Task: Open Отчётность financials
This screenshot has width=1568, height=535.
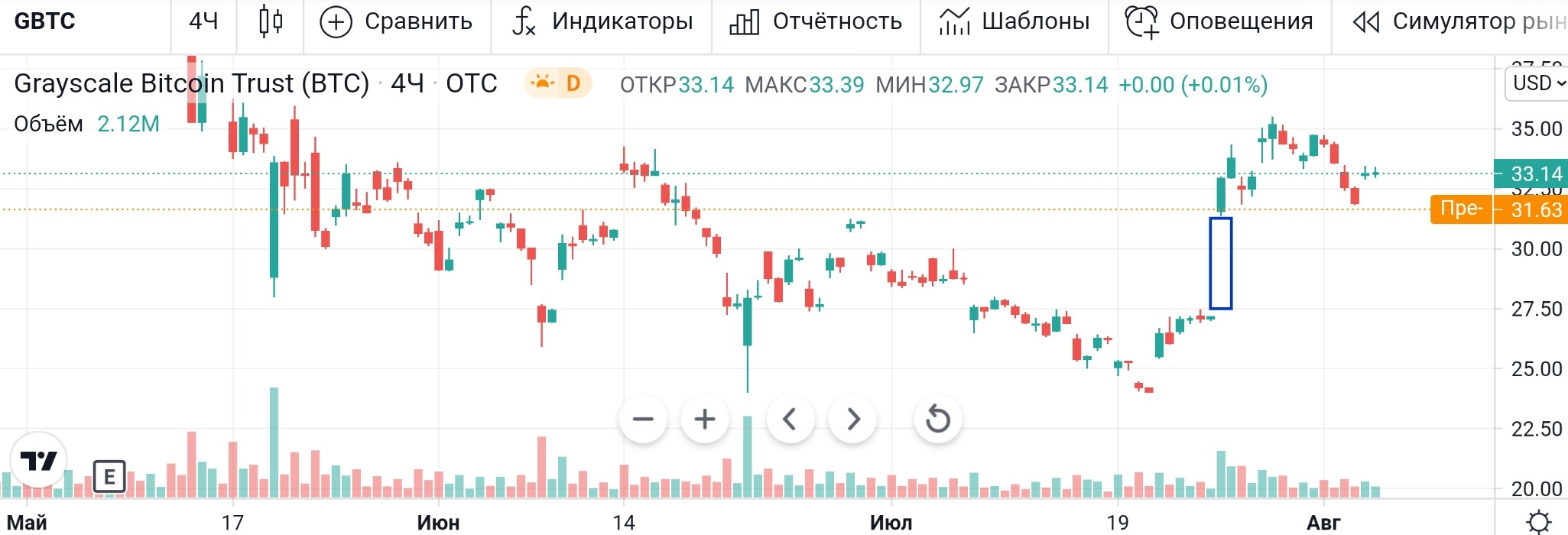Action: 816,21
